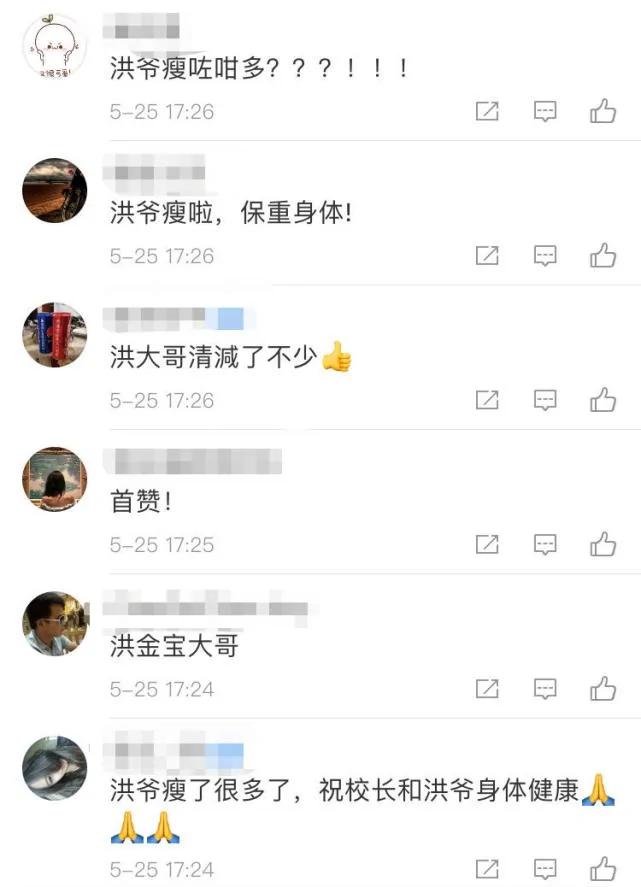The height and width of the screenshot is (887, 641).
Task: Reply to the comment 洪大哥清减了不少
Action: tap(545, 400)
